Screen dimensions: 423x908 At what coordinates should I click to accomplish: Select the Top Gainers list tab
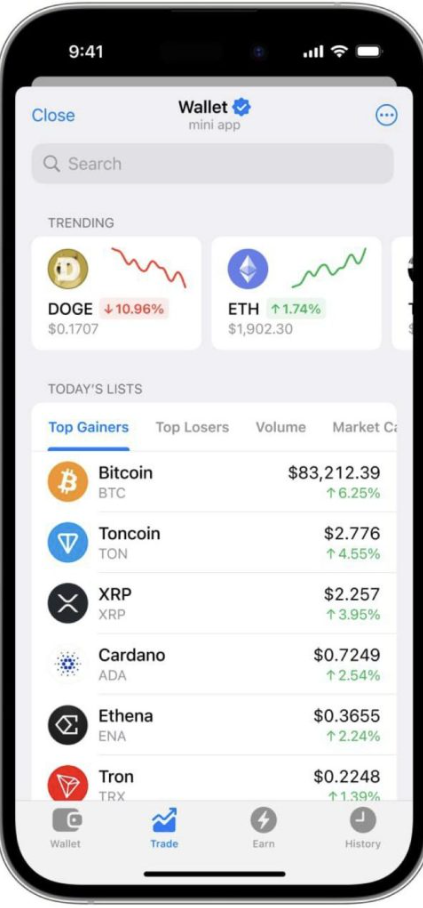point(89,427)
